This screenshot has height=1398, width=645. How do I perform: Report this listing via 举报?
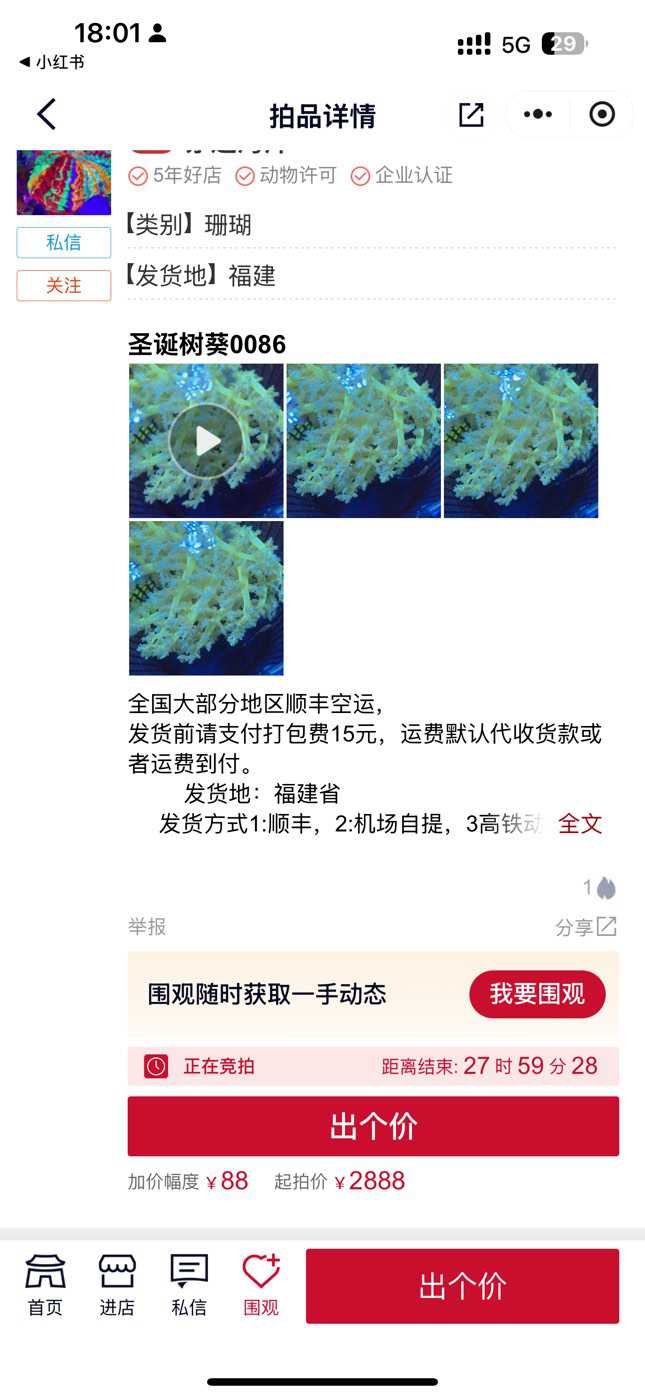(147, 927)
